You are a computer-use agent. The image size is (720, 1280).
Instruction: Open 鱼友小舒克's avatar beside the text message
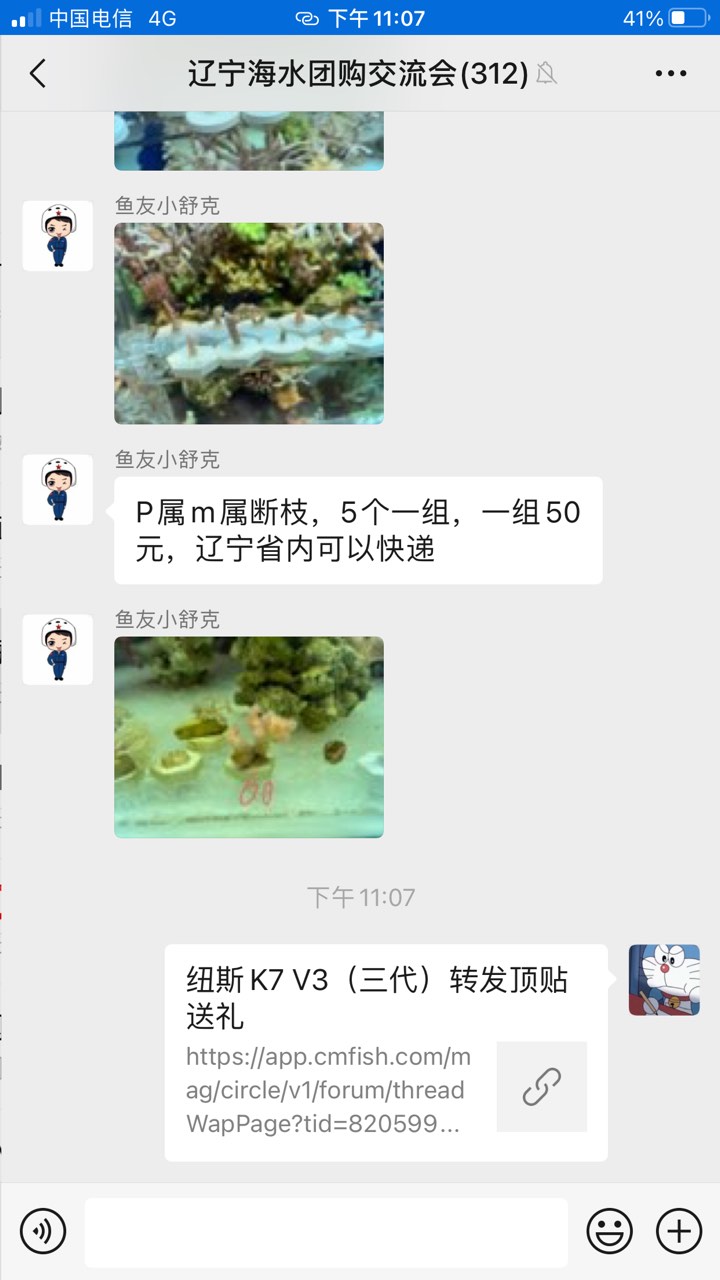[x=58, y=490]
